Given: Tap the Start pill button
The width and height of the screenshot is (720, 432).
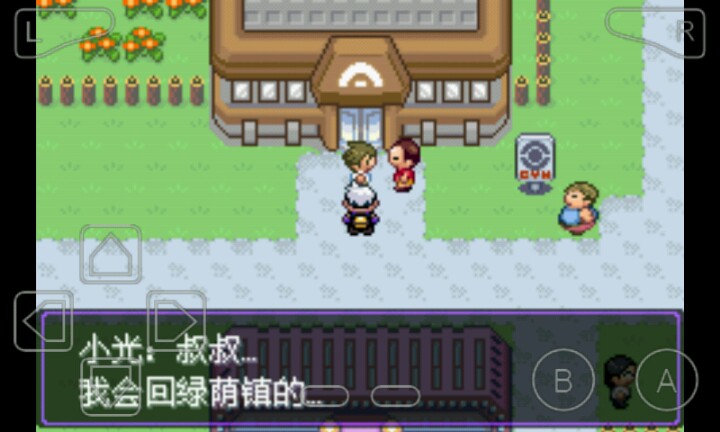Looking at the screenshot, I should click(x=396, y=396).
